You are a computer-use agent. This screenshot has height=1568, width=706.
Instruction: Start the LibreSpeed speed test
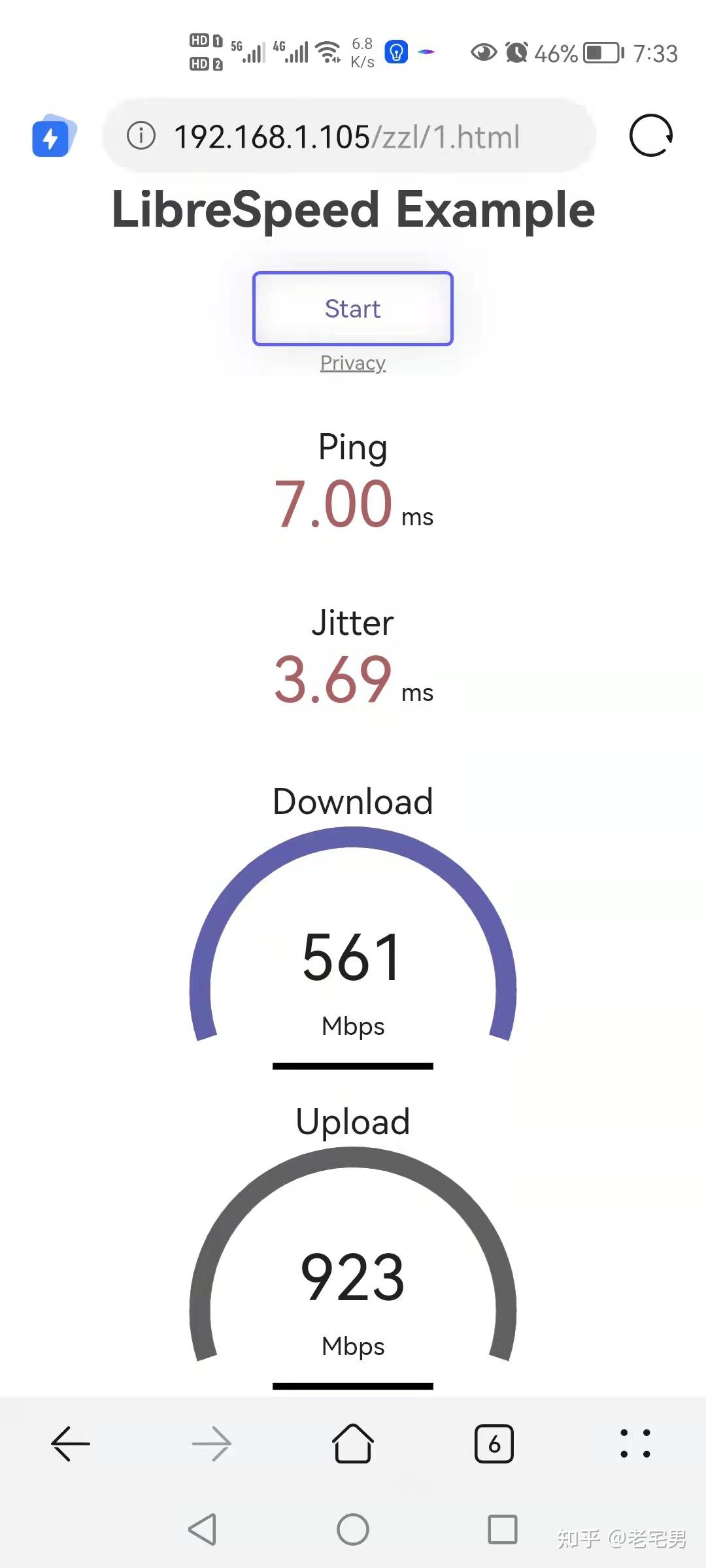(352, 308)
